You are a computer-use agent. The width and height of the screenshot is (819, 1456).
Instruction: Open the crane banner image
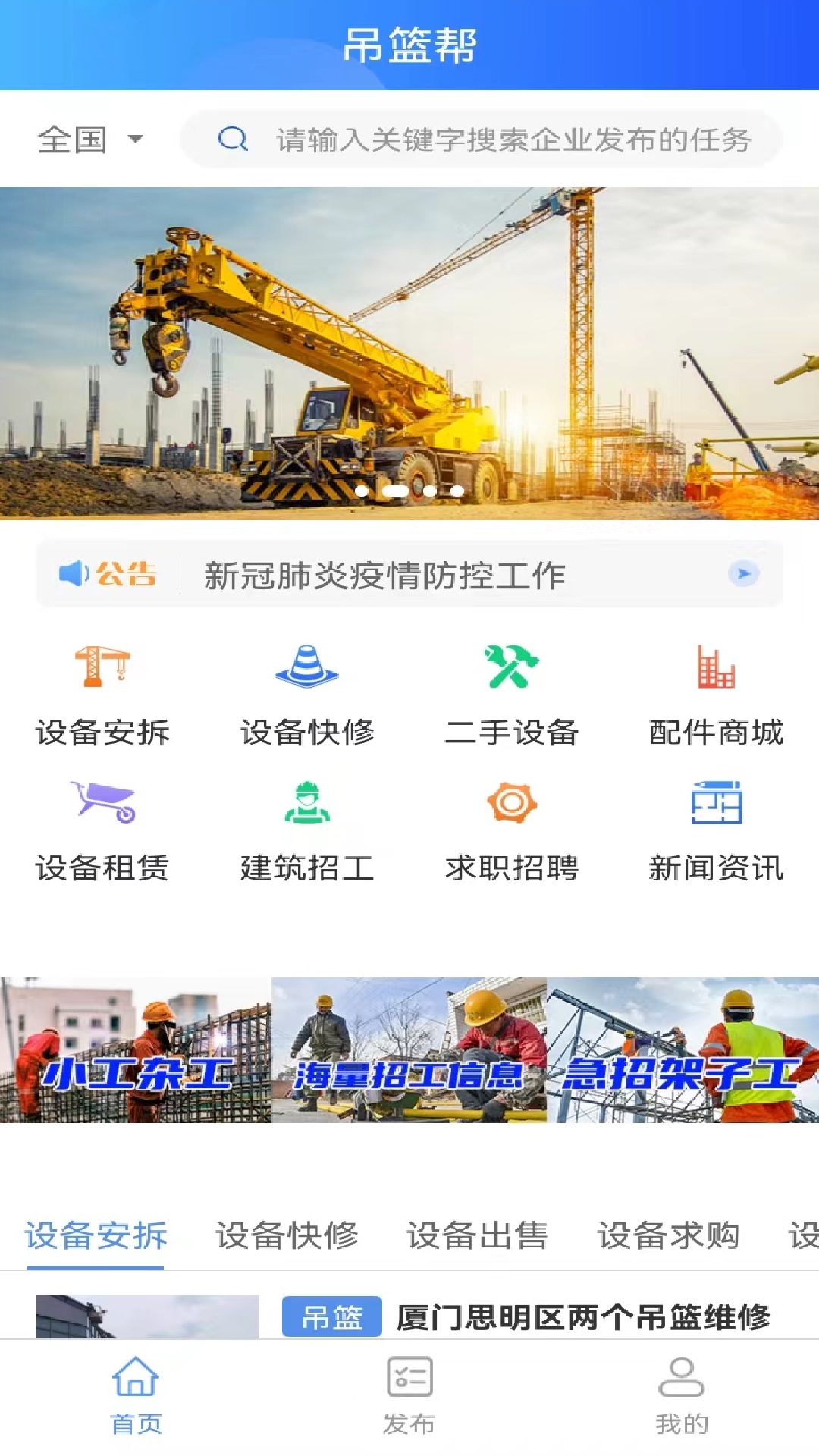(409, 353)
